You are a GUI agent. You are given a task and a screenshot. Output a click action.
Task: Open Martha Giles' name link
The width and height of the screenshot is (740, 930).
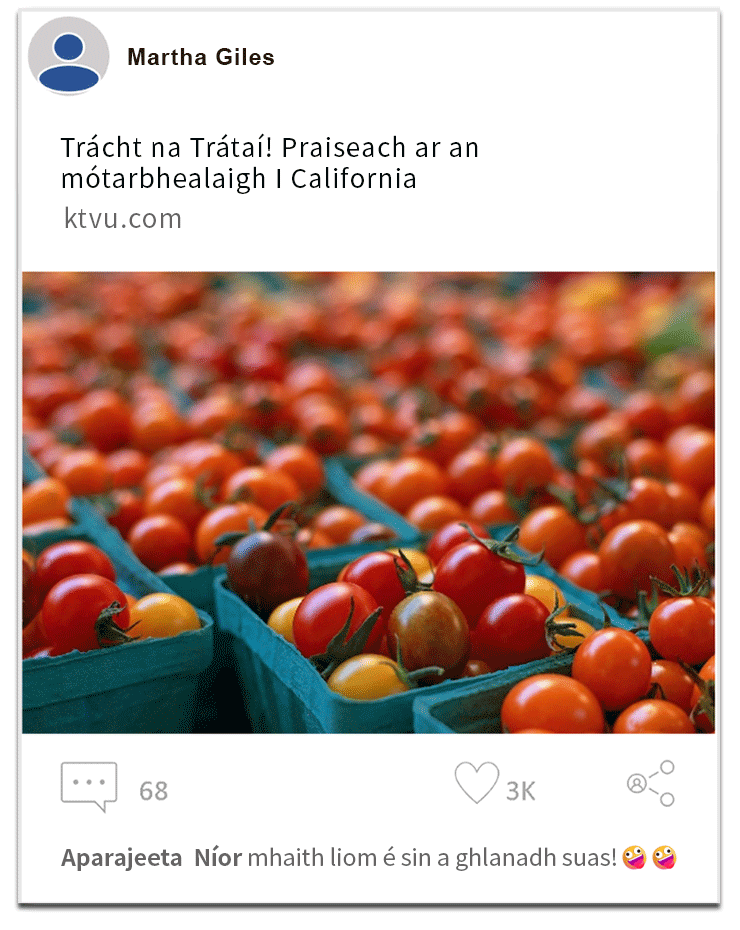201,58
